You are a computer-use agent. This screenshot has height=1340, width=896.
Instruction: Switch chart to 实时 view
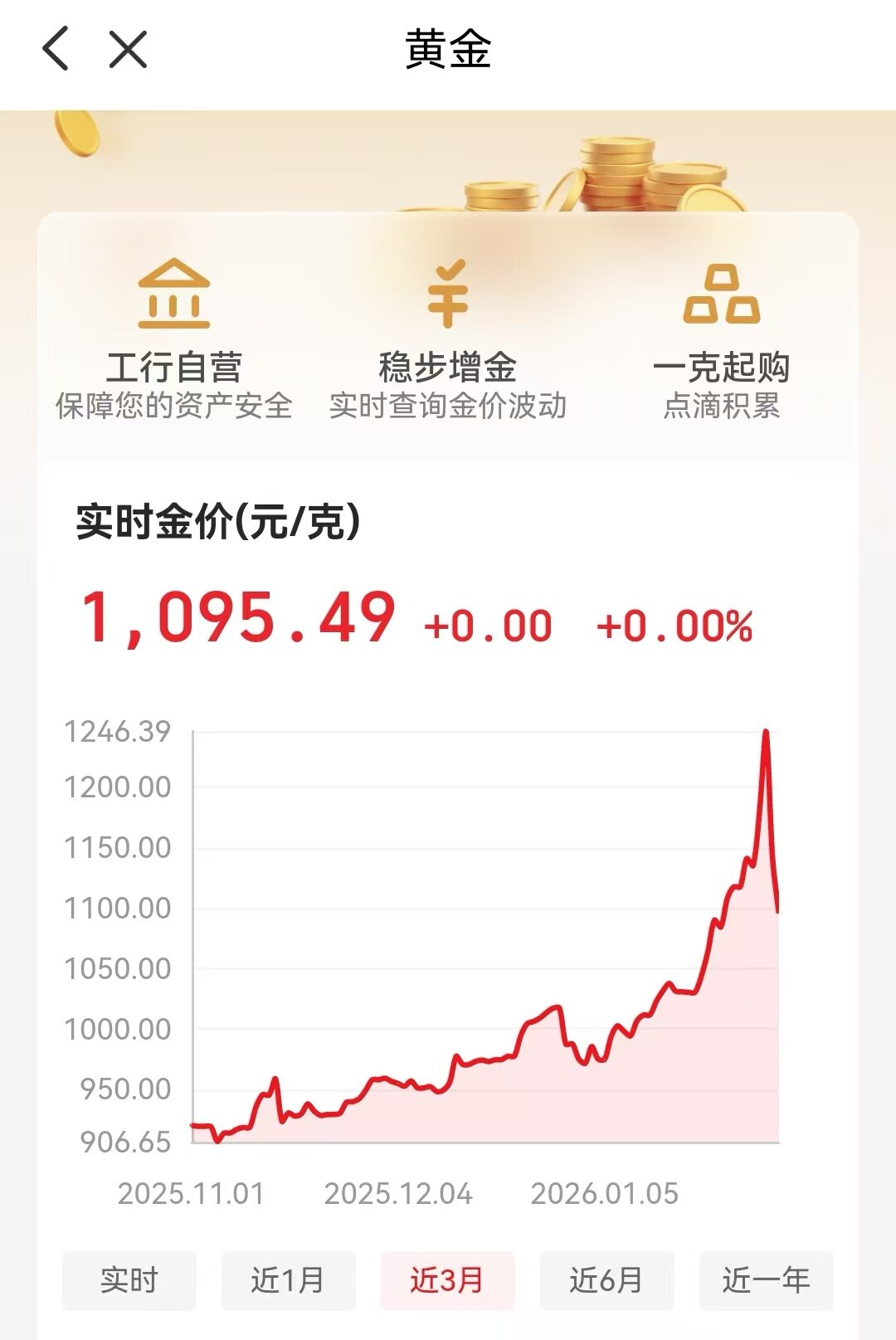129,1280
